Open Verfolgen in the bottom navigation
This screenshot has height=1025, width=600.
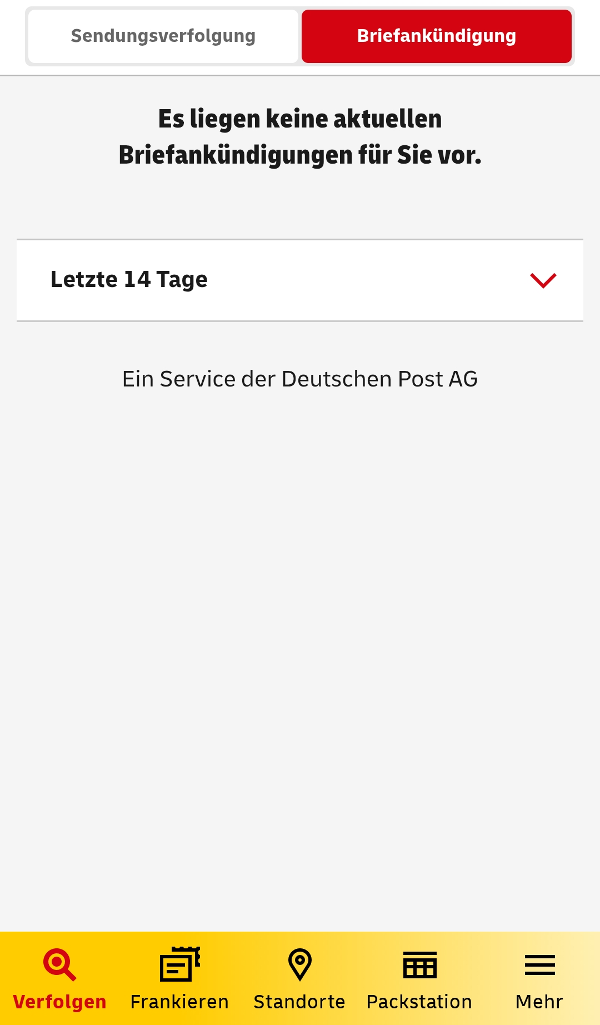pos(60,979)
